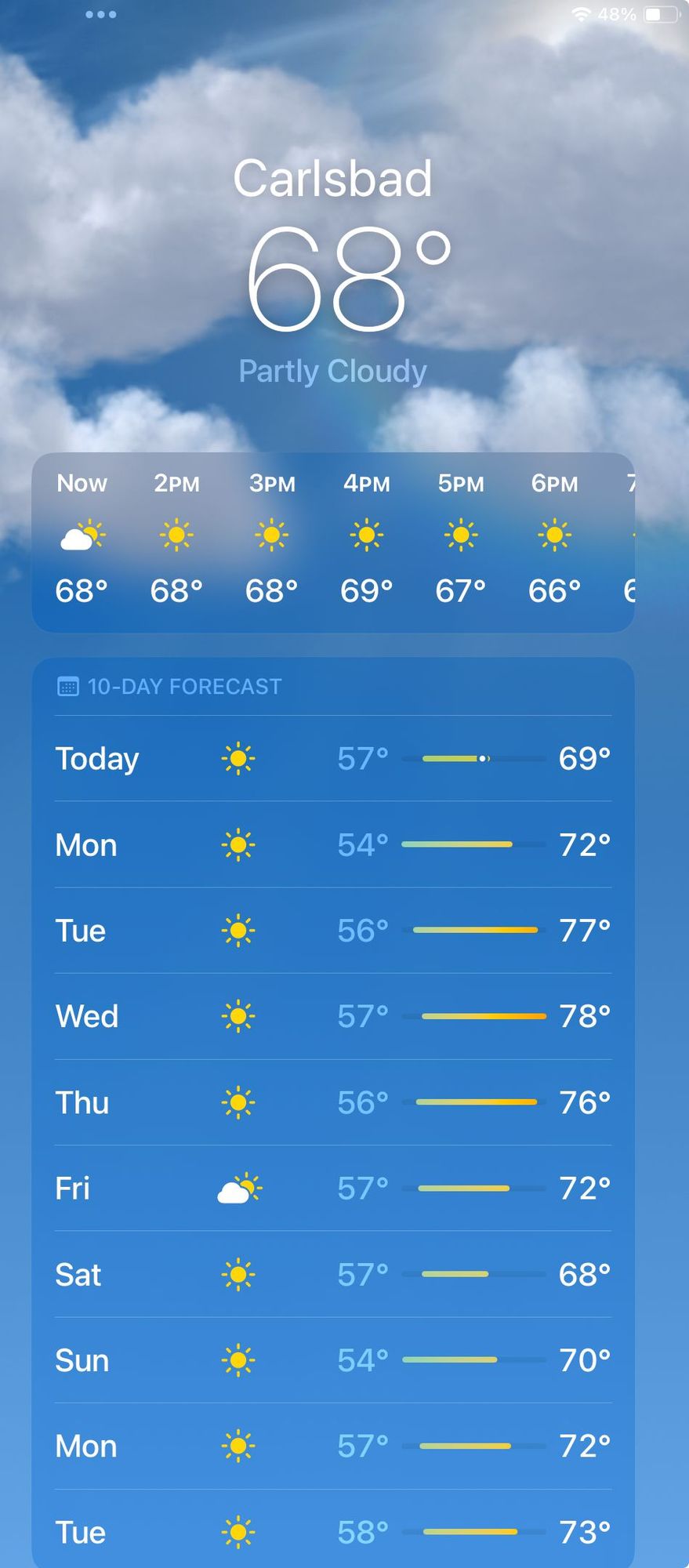Open the hourly forecast card

pyautogui.click(x=332, y=542)
